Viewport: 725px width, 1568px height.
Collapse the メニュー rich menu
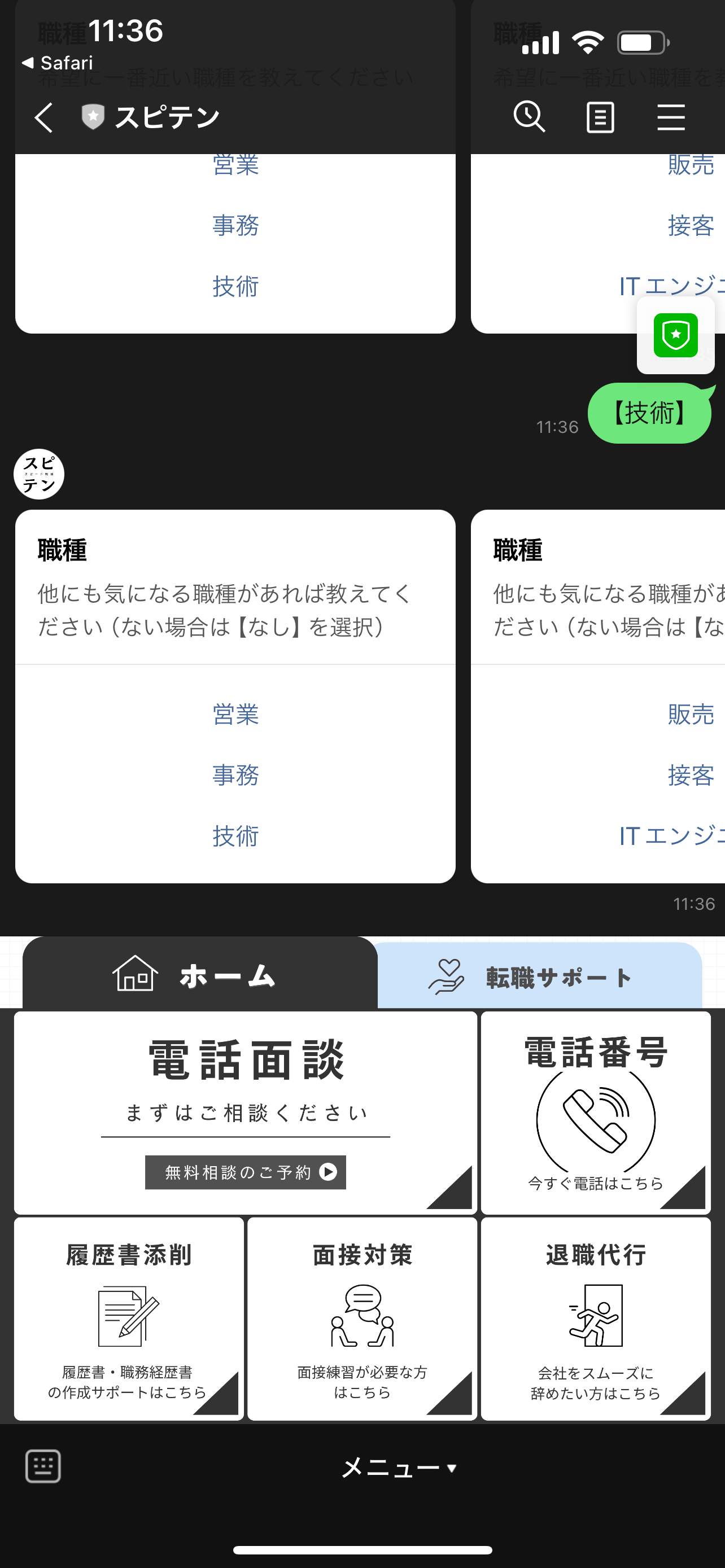point(399,1468)
